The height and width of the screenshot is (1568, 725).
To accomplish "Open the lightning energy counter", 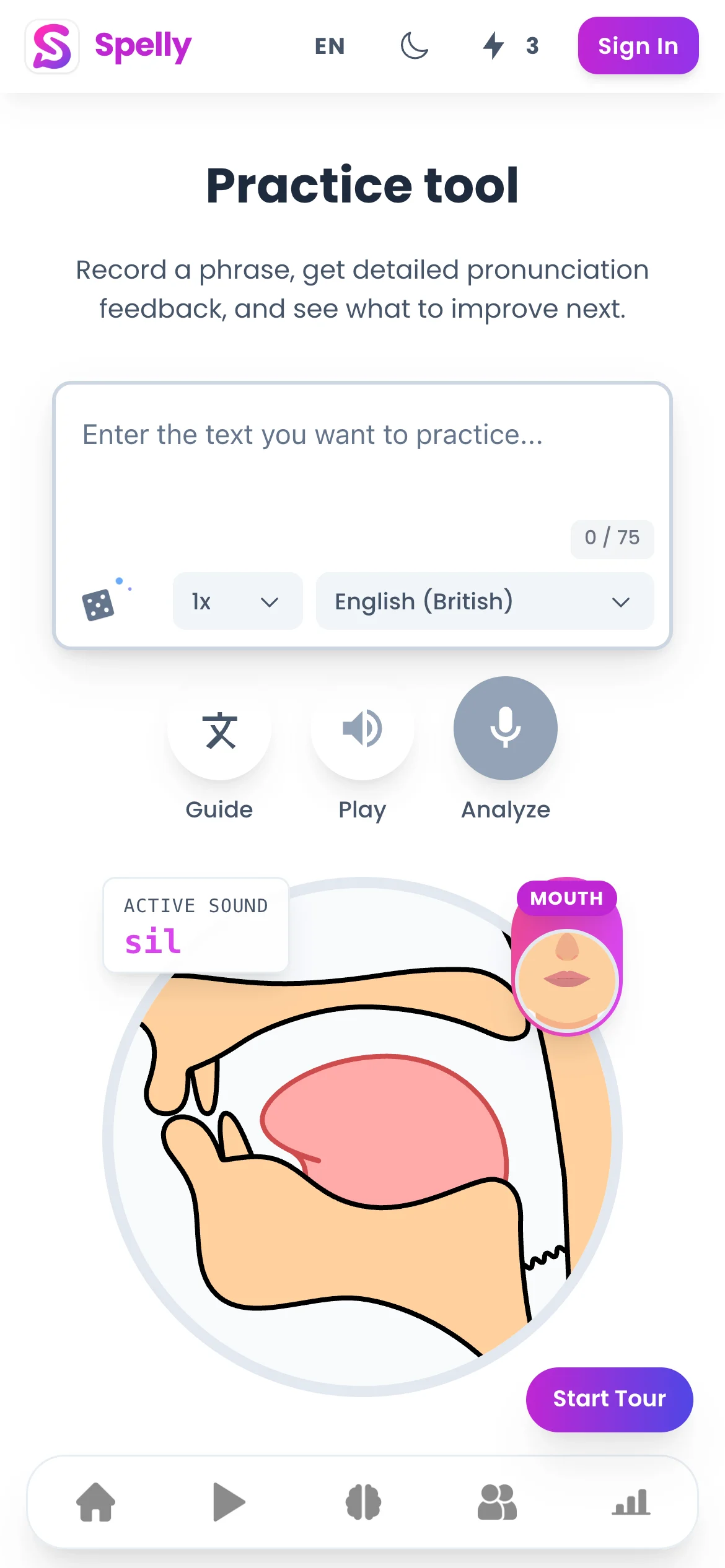I will 510,46.
